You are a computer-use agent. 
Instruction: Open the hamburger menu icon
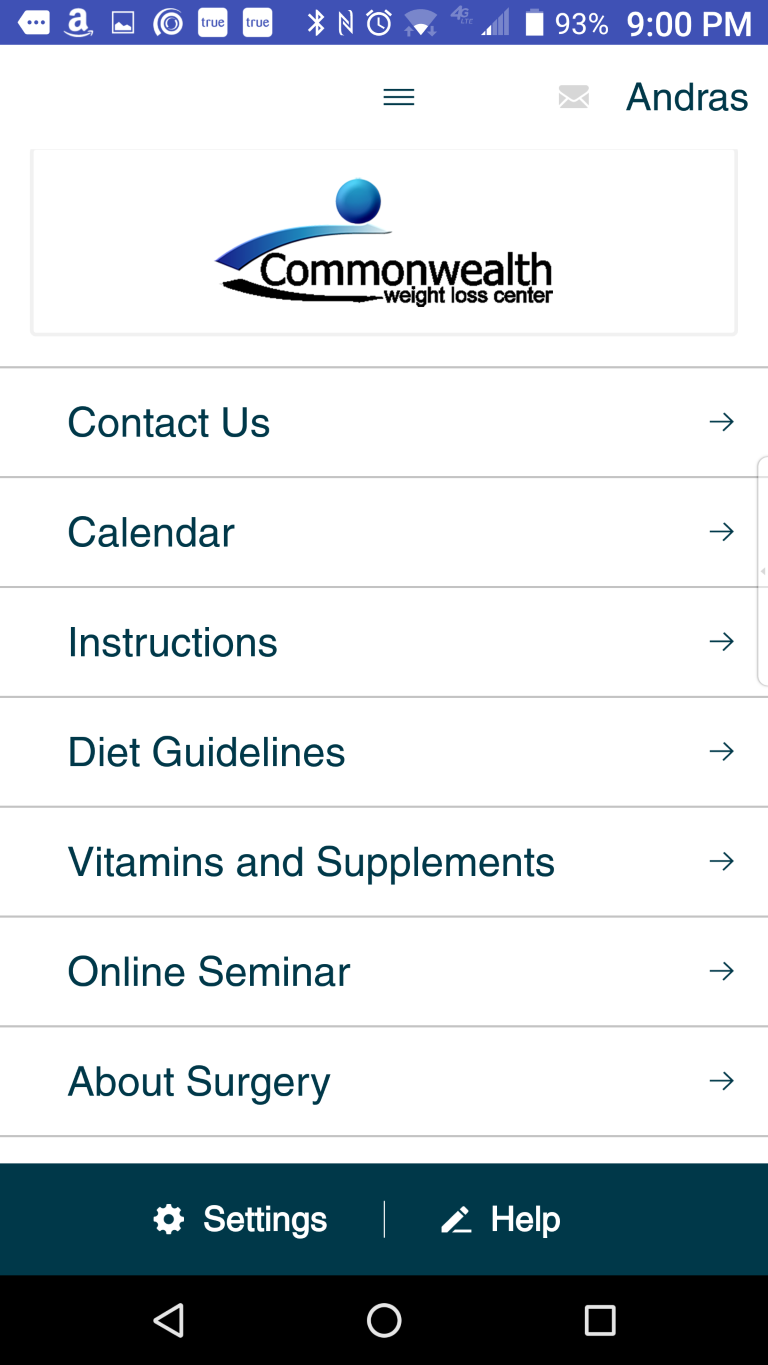pyautogui.click(x=398, y=97)
